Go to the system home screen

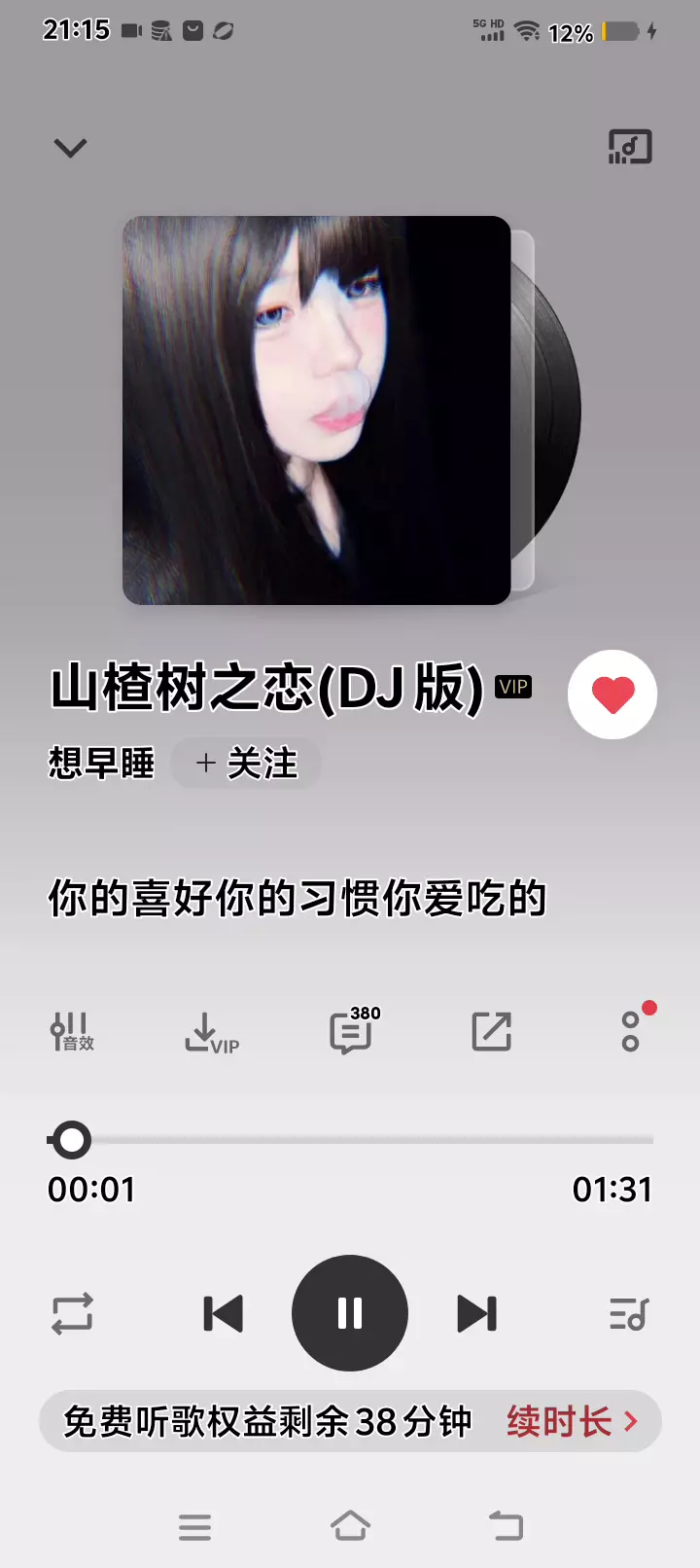(x=350, y=1526)
